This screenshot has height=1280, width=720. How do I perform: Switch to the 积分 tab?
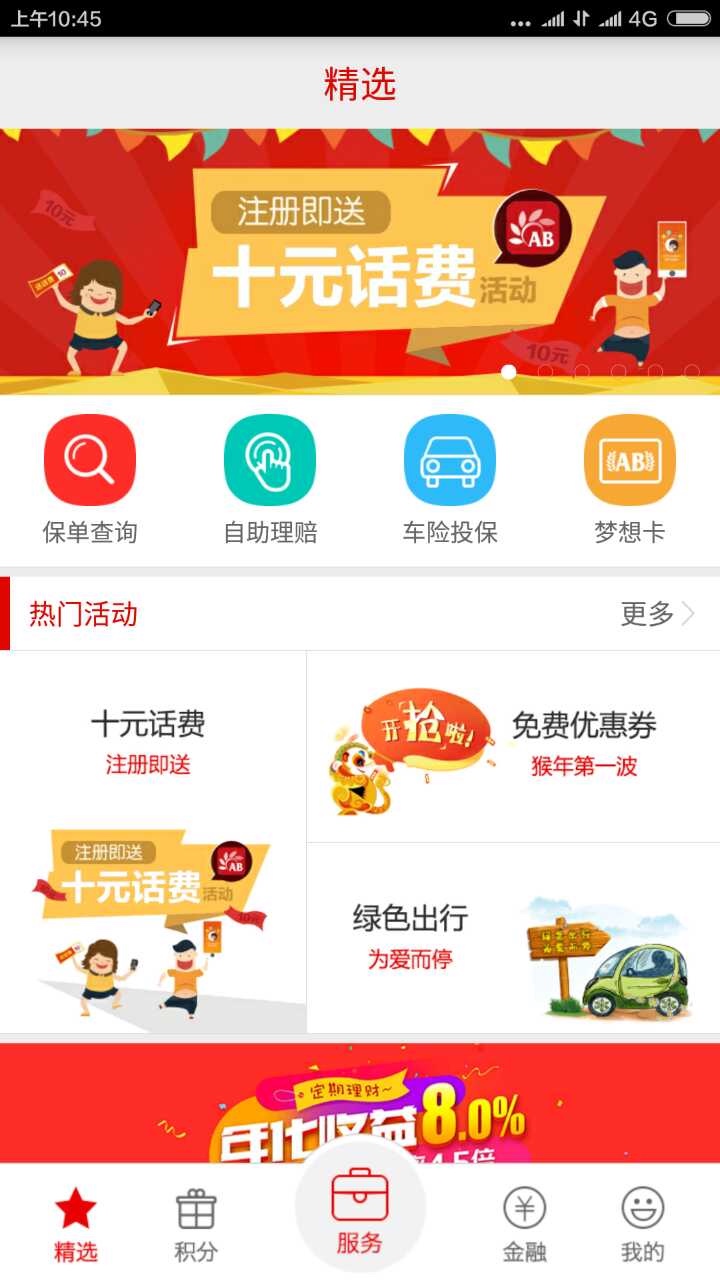click(196, 1223)
